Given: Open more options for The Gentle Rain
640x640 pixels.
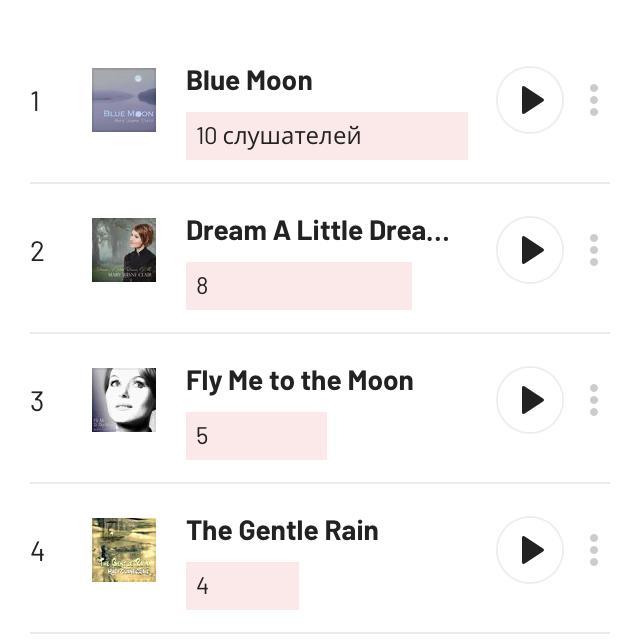Looking at the screenshot, I should click(594, 550).
